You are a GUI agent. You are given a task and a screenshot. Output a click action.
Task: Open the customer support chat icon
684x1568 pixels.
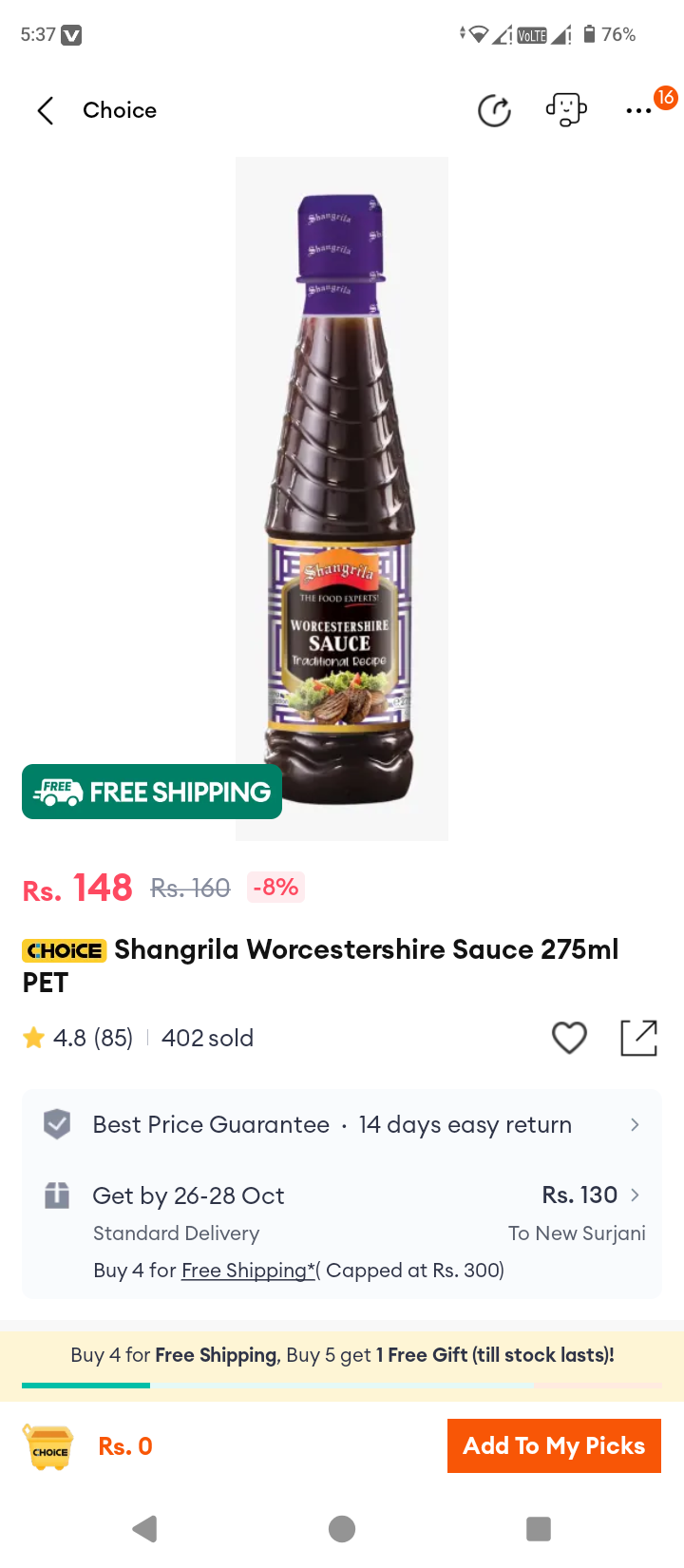click(566, 109)
